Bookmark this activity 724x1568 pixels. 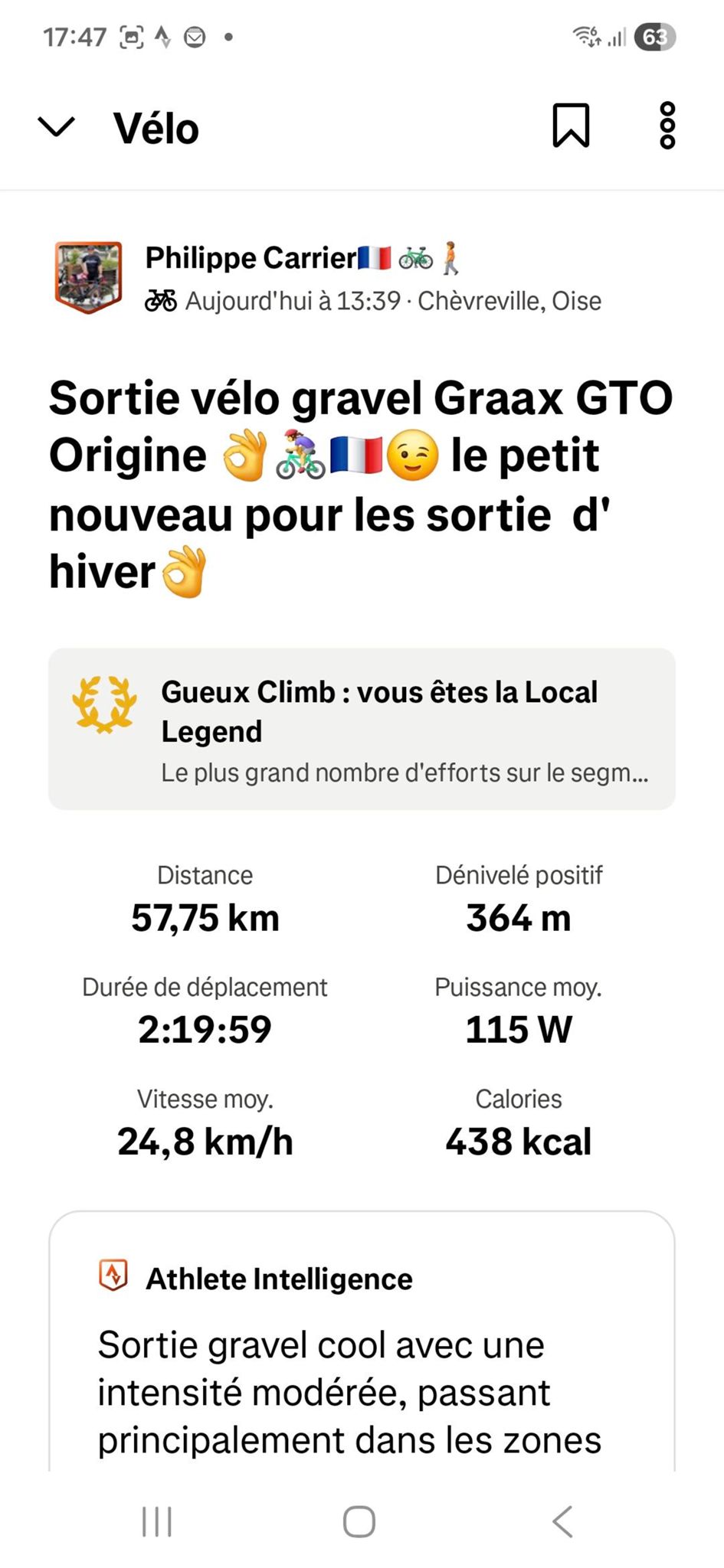click(x=571, y=126)
